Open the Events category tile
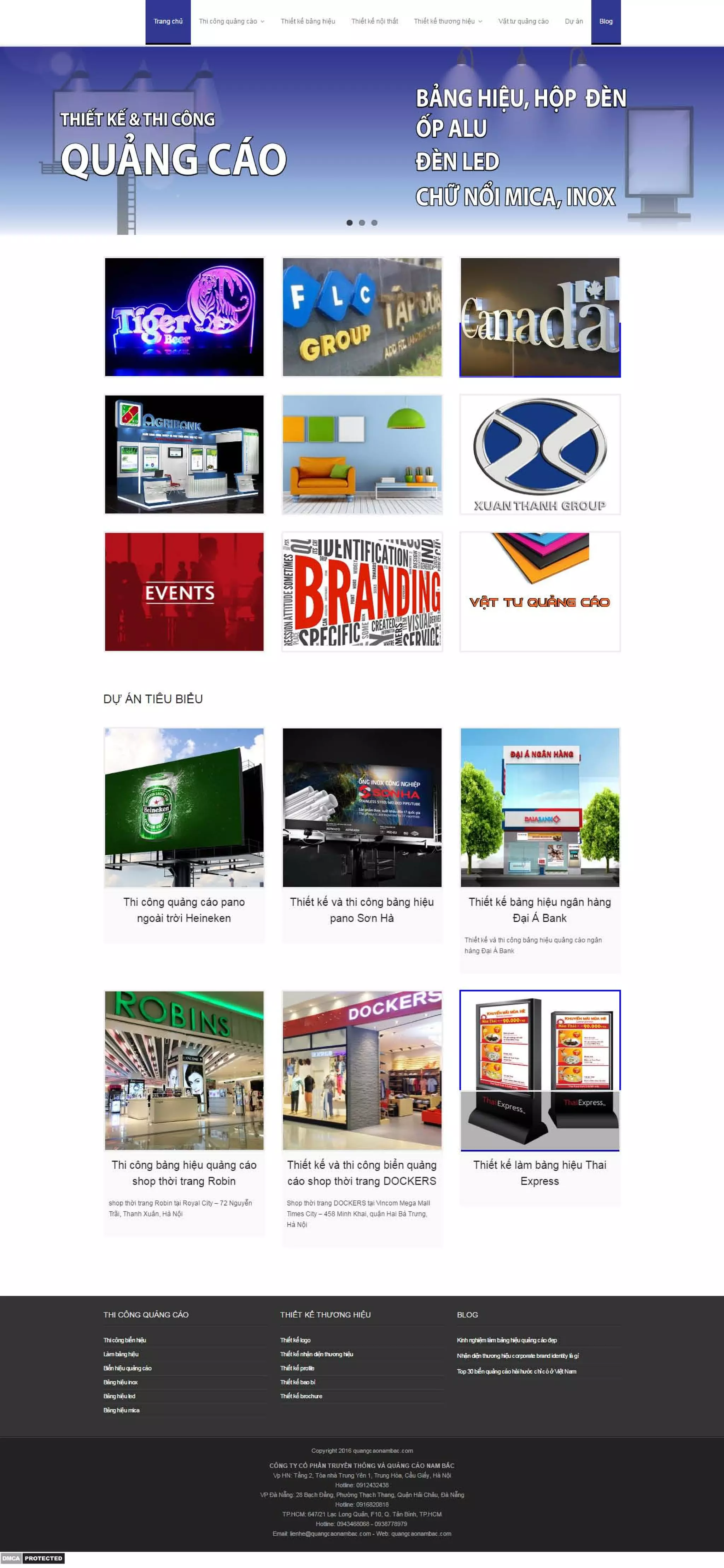The image size is (724, 1568). point(184,592)
